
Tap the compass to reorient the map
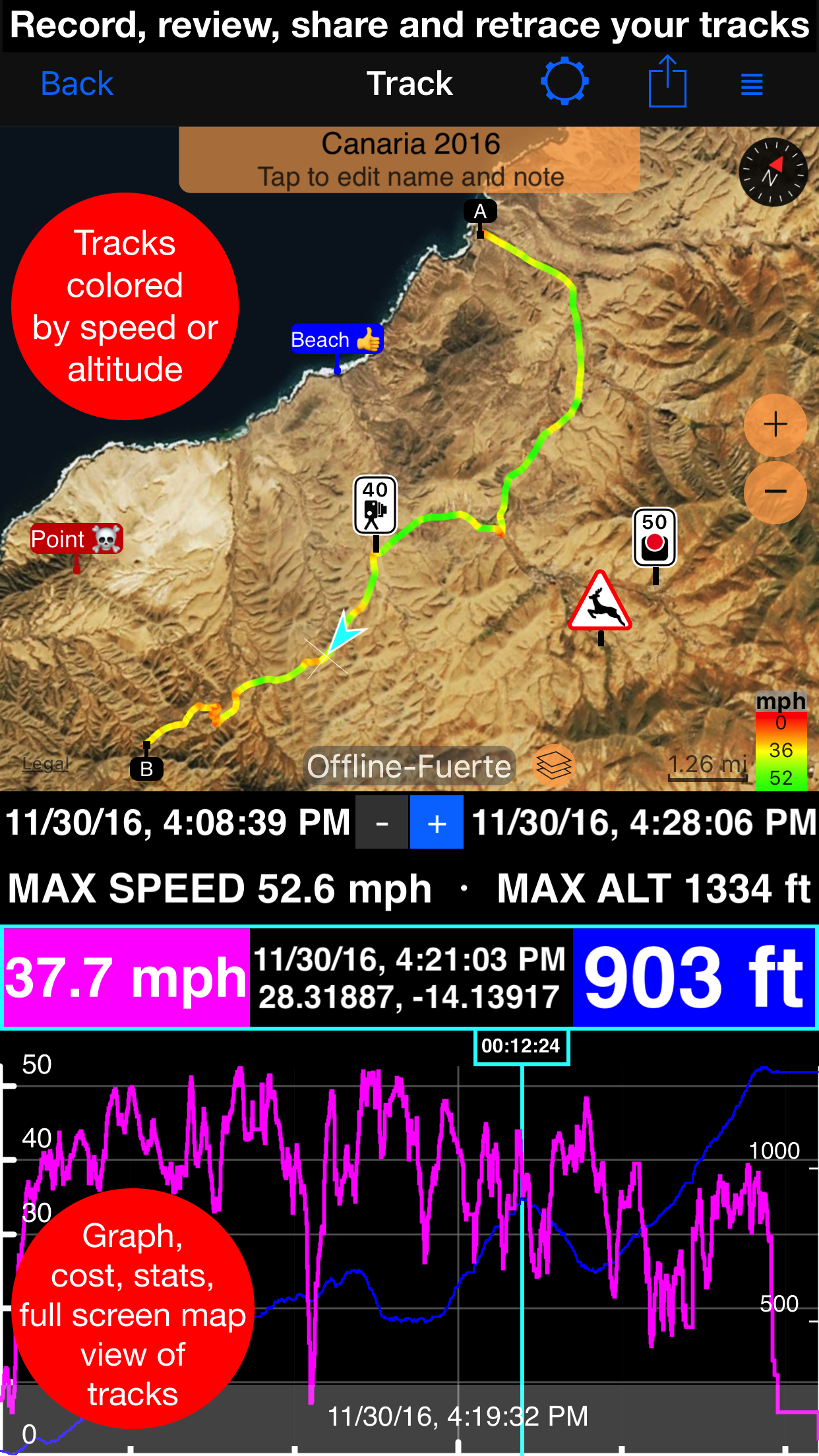(773, 173)
